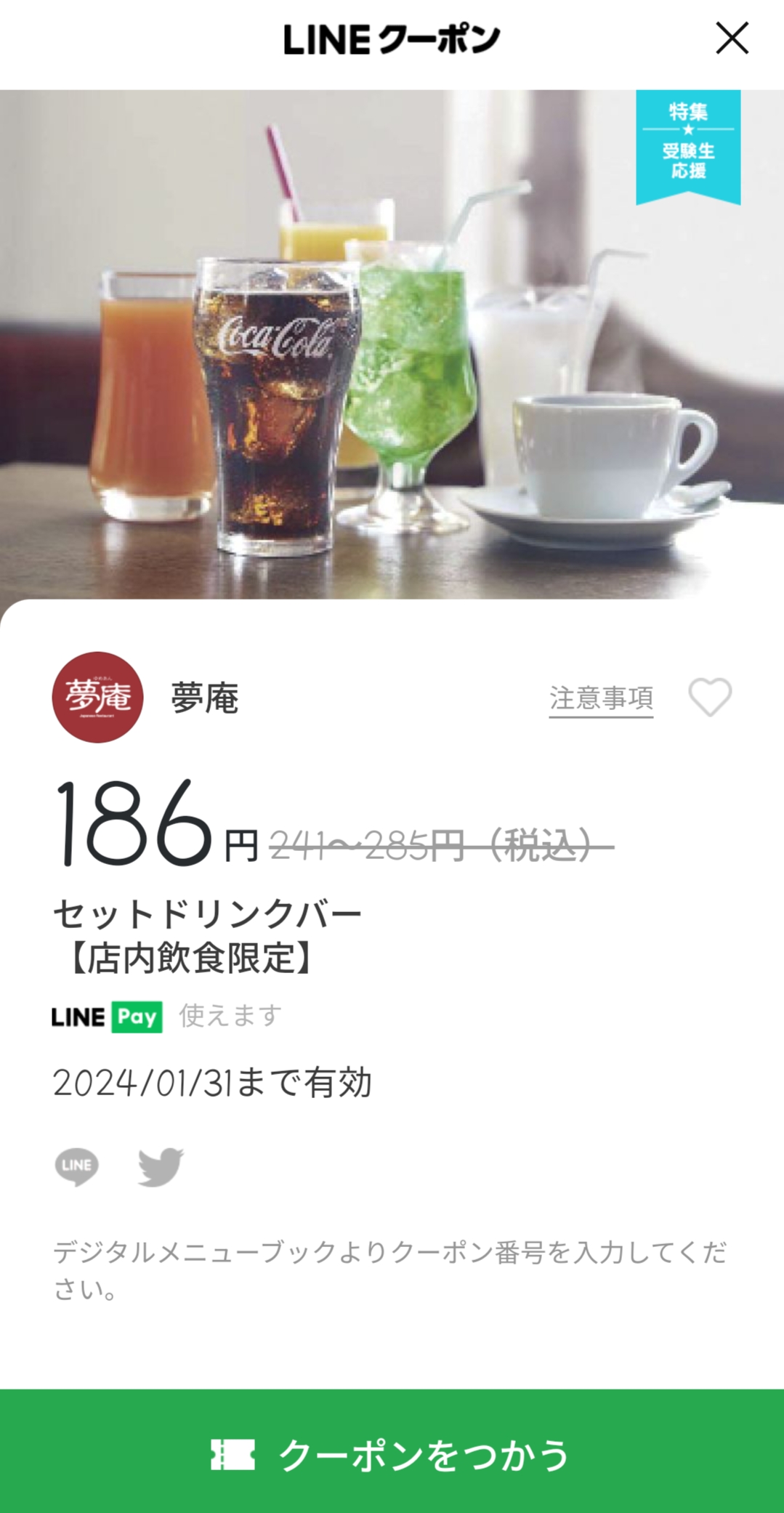Share the coupon on Twitter

[x=161, y=1166]
